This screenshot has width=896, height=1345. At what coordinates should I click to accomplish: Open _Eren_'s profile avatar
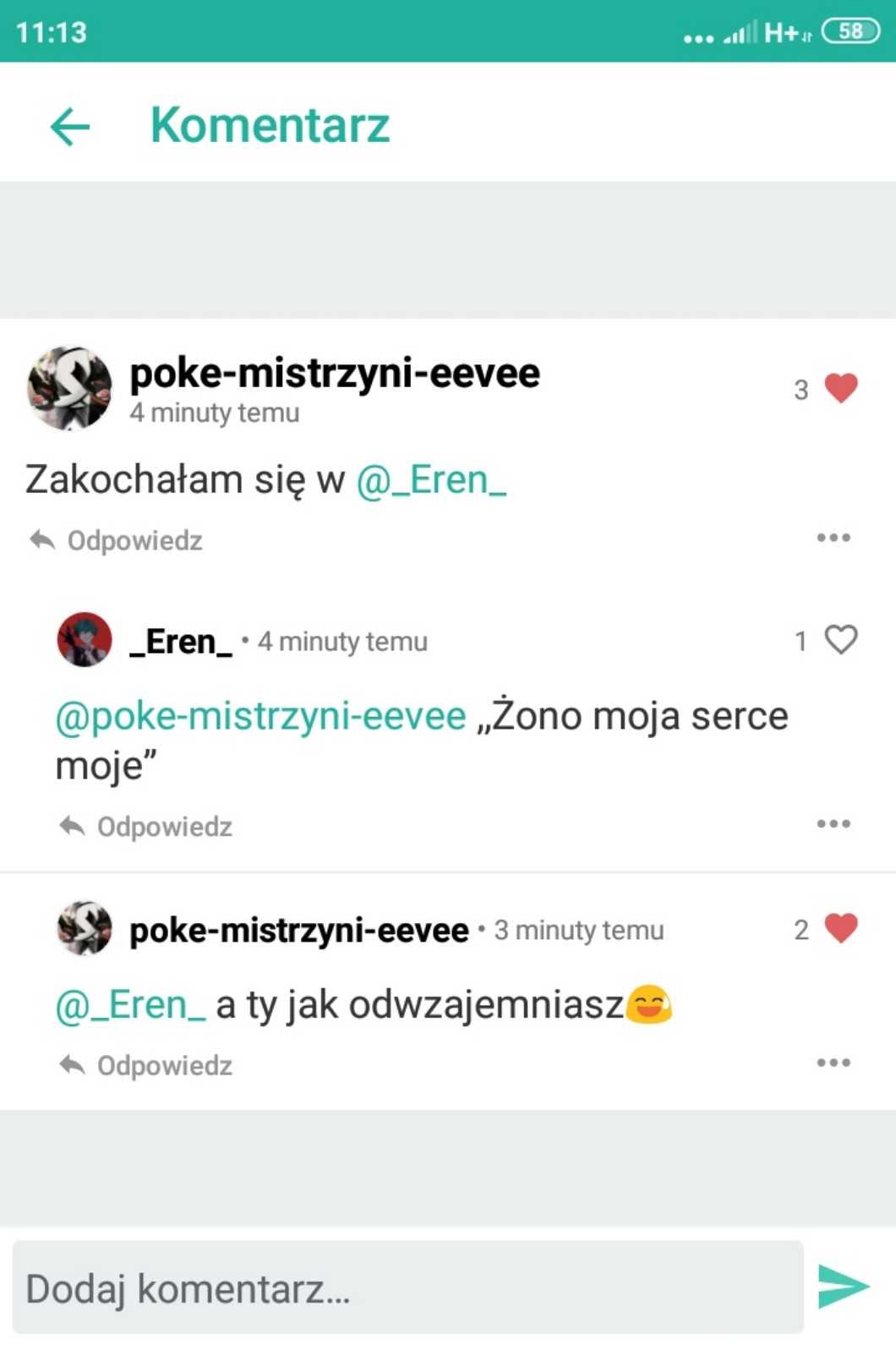85,640
